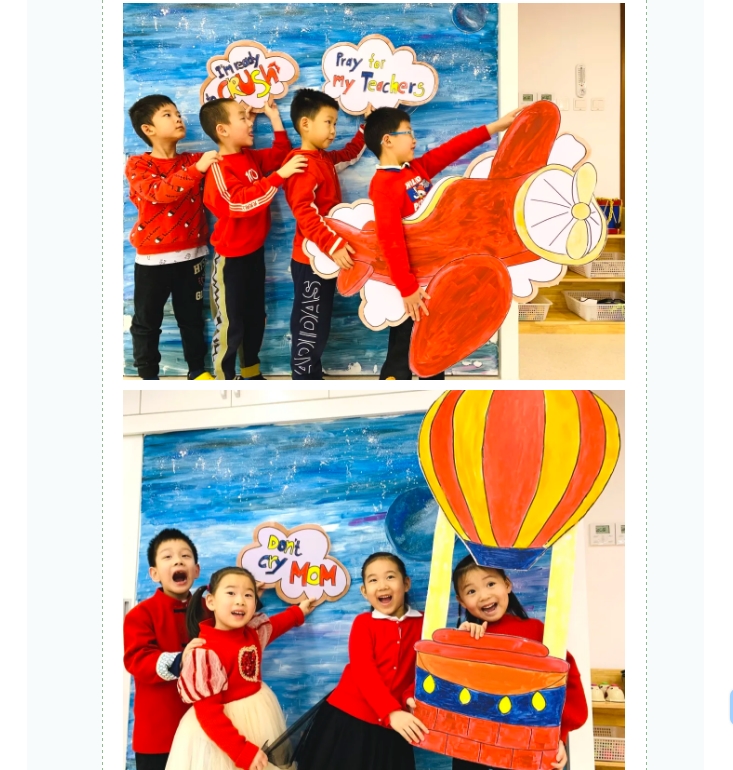Screen dimensions: 733x770
Task: Open the photo of boys with red airplane
Action: [373, 191]
